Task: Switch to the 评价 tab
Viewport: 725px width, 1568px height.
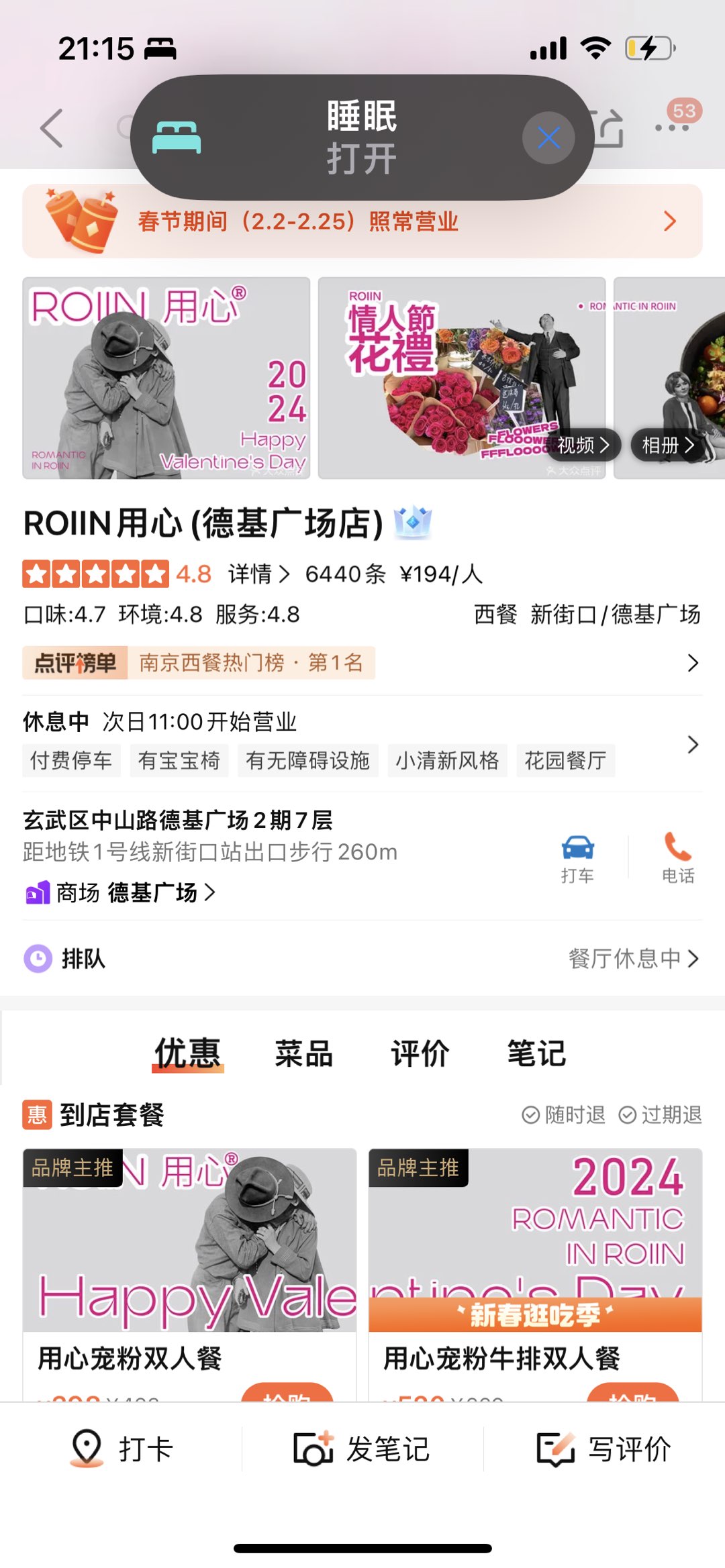Action: tap(420, 1053)
